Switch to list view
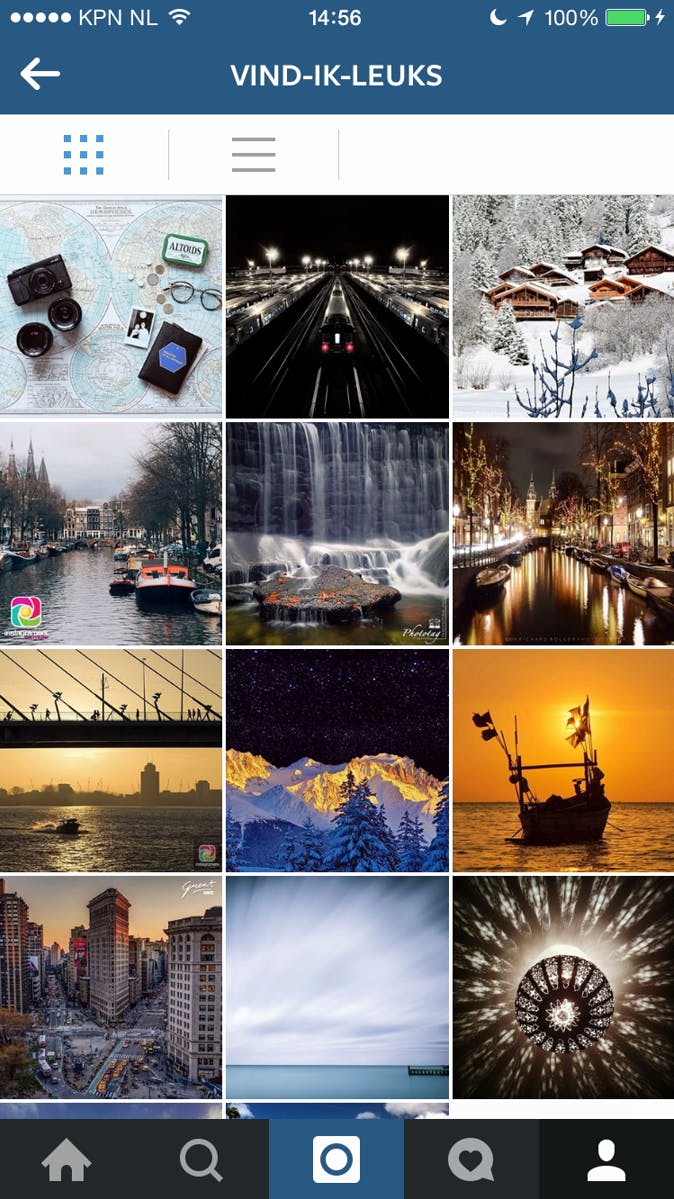This screenshot has height=1199, width=674. (x=253, y=155)
